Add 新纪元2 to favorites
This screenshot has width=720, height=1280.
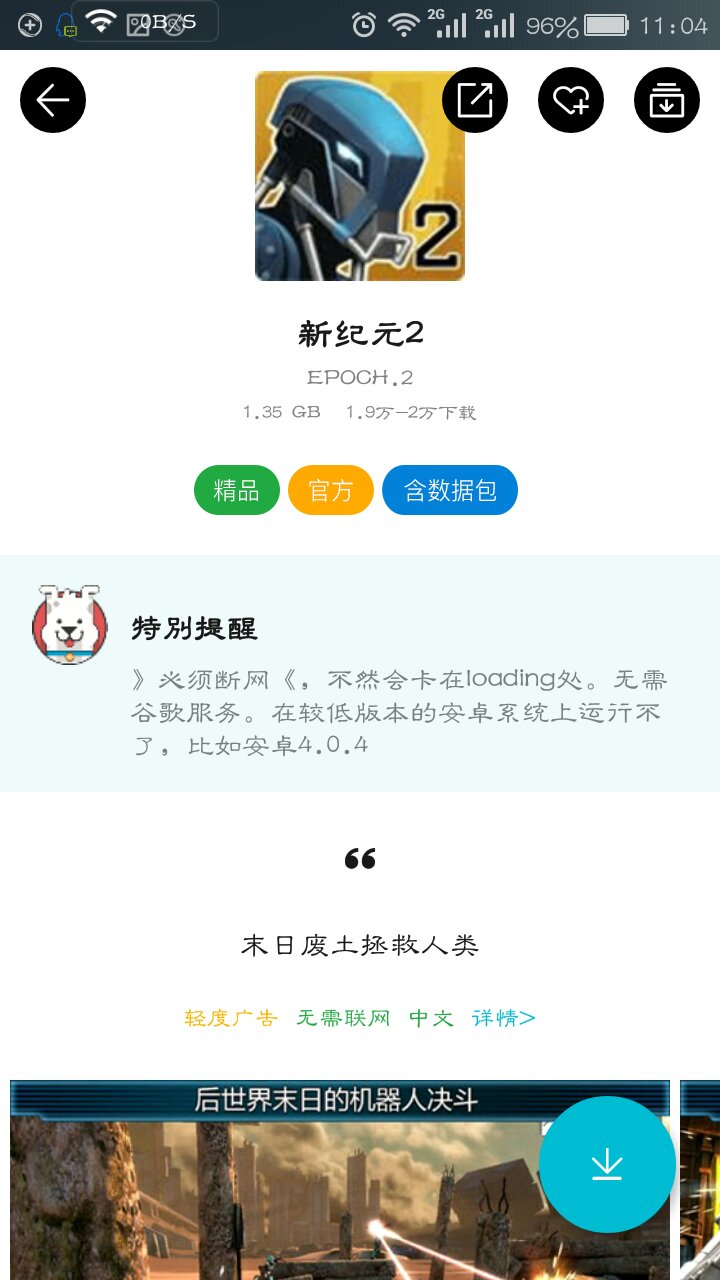coord(571,100)
